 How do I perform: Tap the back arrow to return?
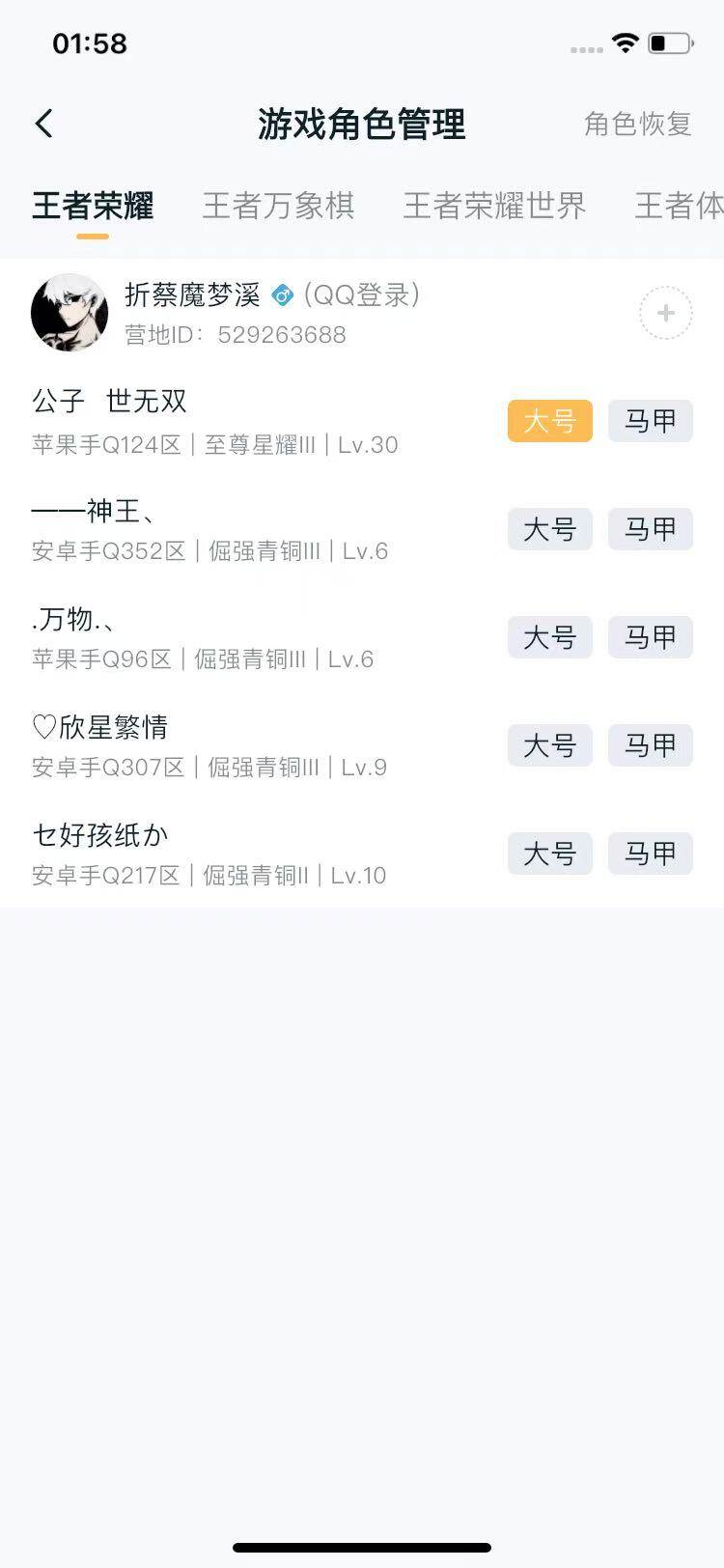pyautogui.click(x=42, y=124)
